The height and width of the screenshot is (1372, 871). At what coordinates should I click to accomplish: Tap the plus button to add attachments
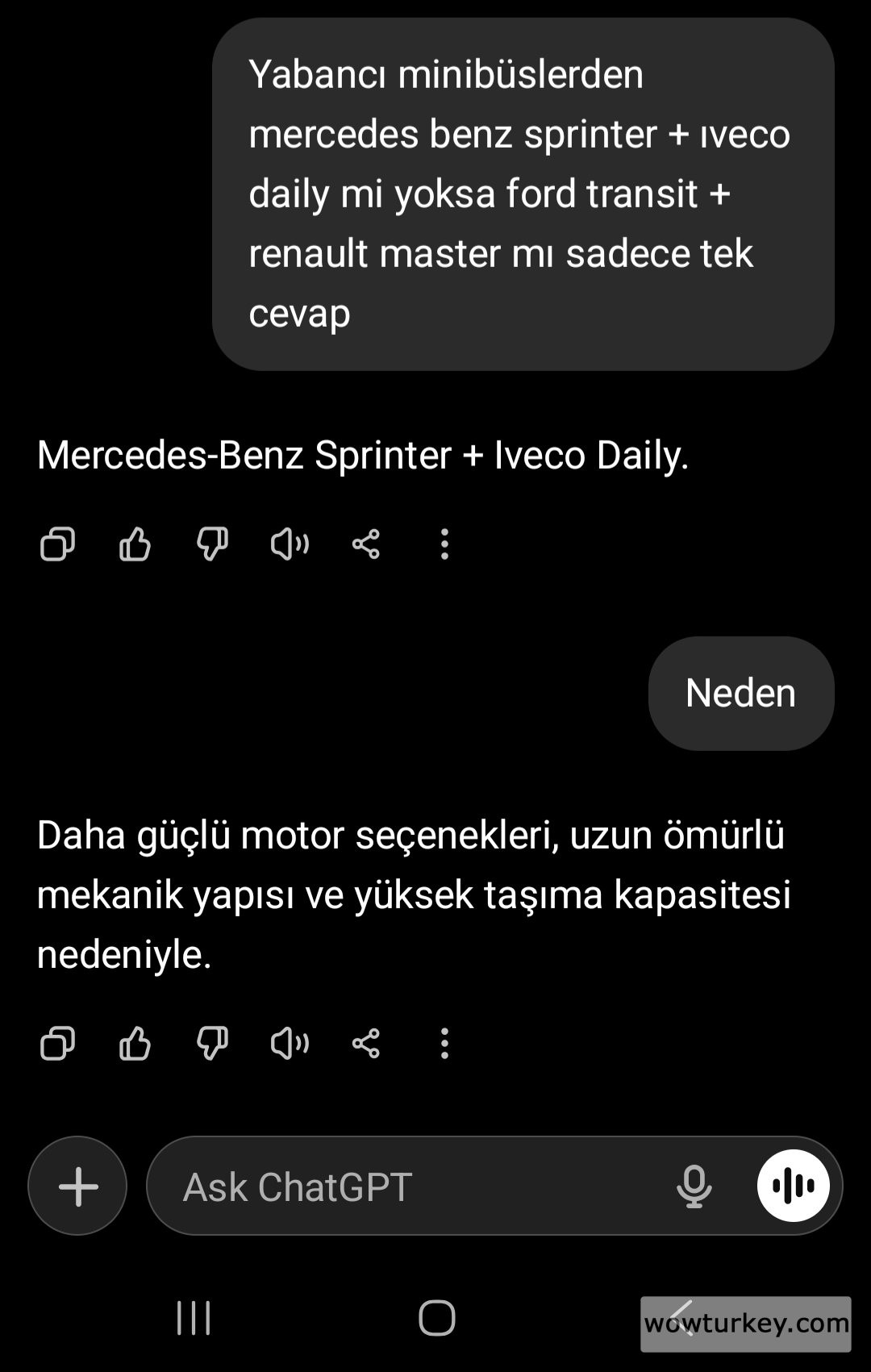pyautogui.click(x=78, y=1186)
